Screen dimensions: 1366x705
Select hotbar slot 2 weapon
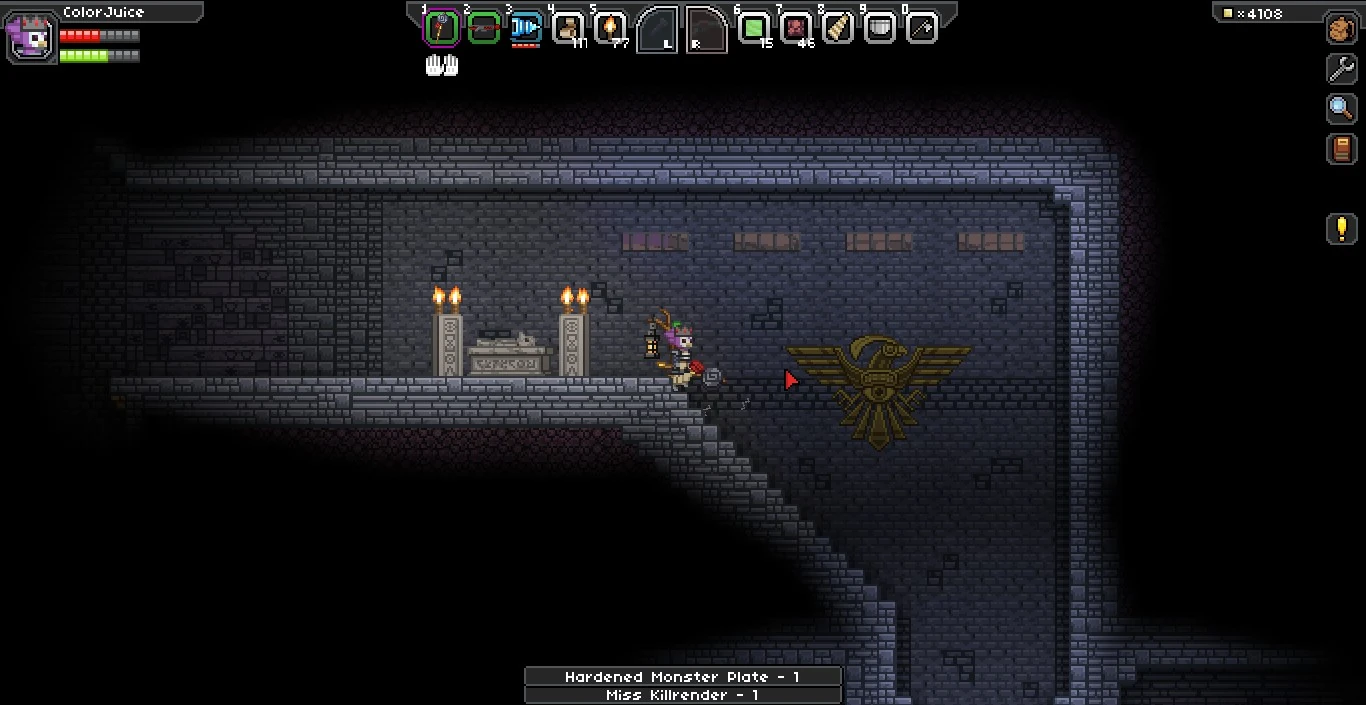(484, 28)
